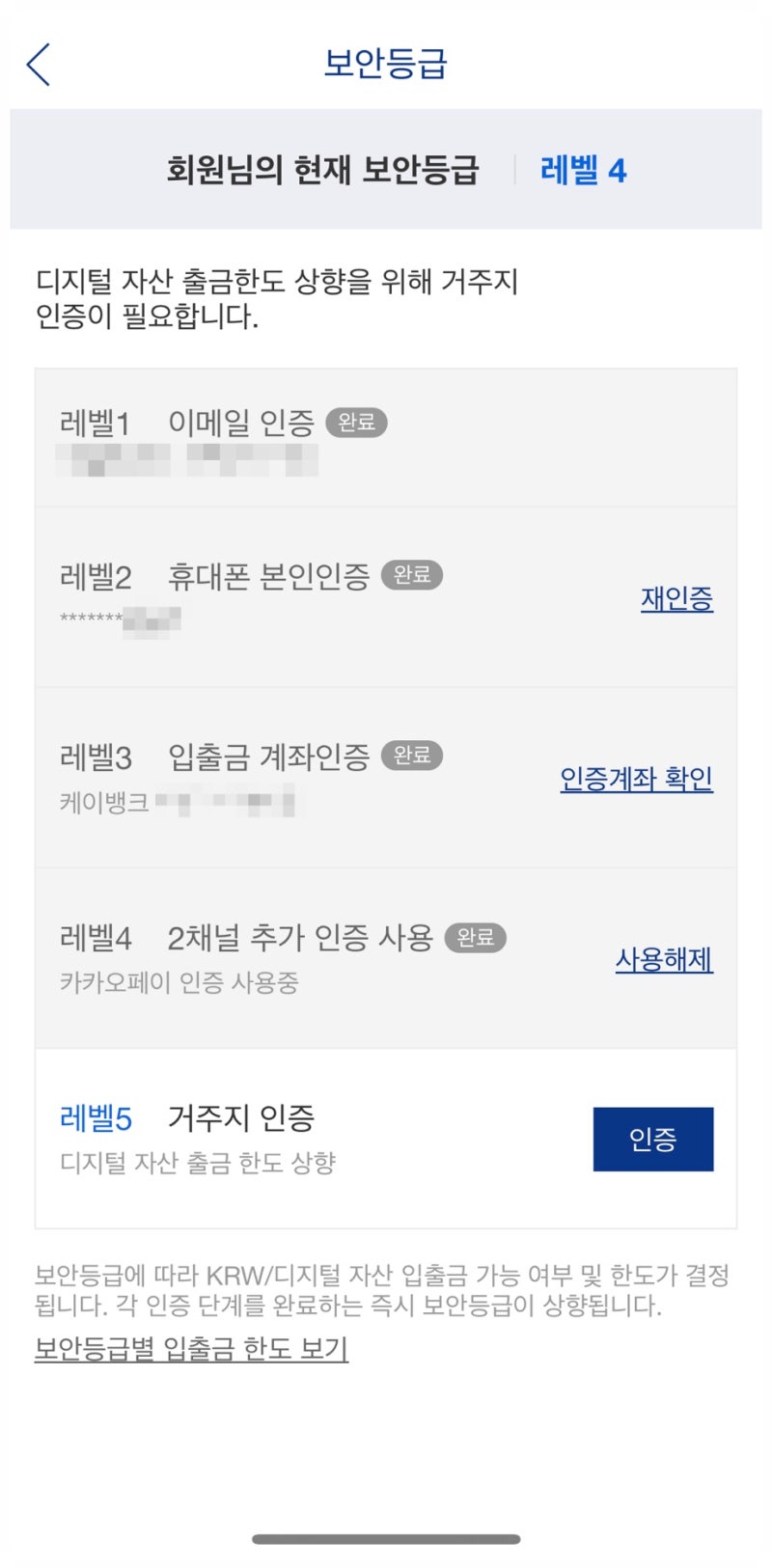
Task: Re-verify phone with 재인증
Action: (677, 600)
